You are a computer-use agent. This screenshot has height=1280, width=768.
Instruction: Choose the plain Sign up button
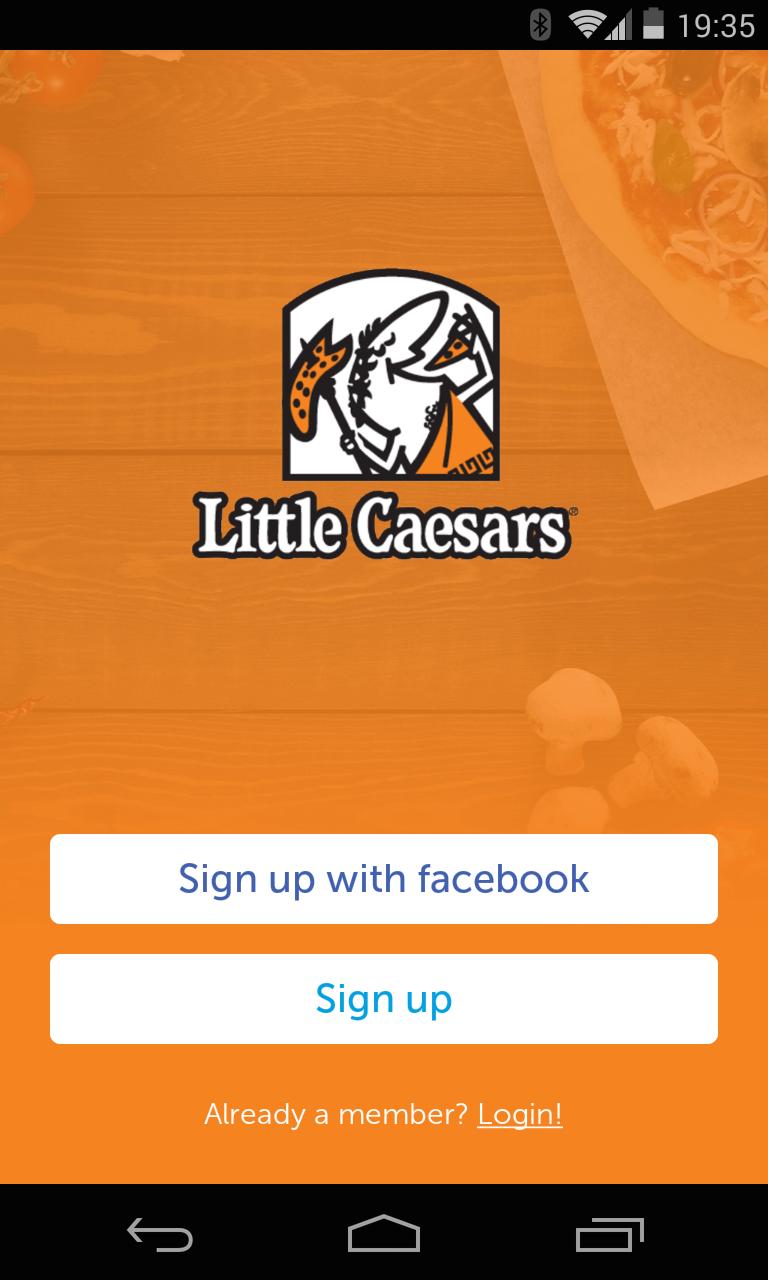(x=384, y=999)
